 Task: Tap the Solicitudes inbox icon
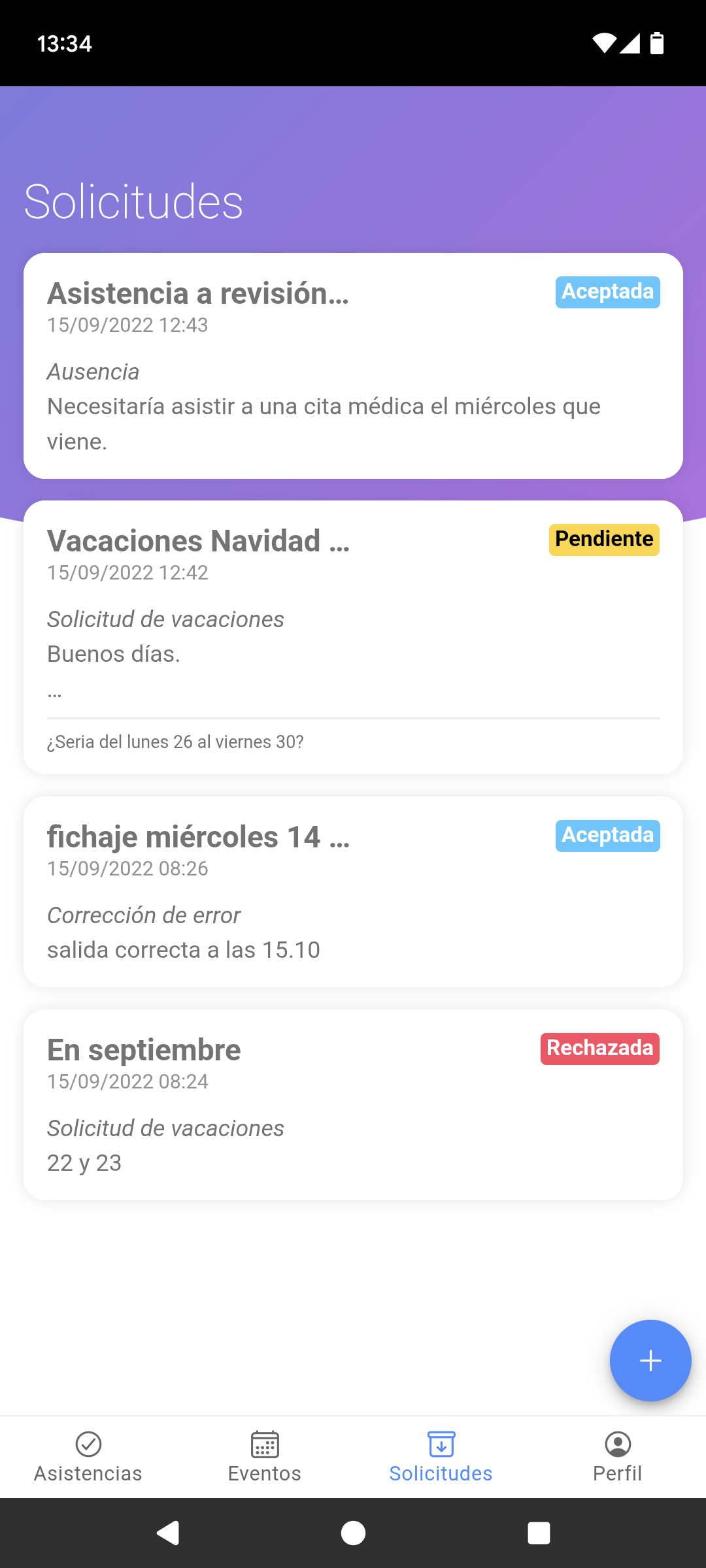(441, 1445)
